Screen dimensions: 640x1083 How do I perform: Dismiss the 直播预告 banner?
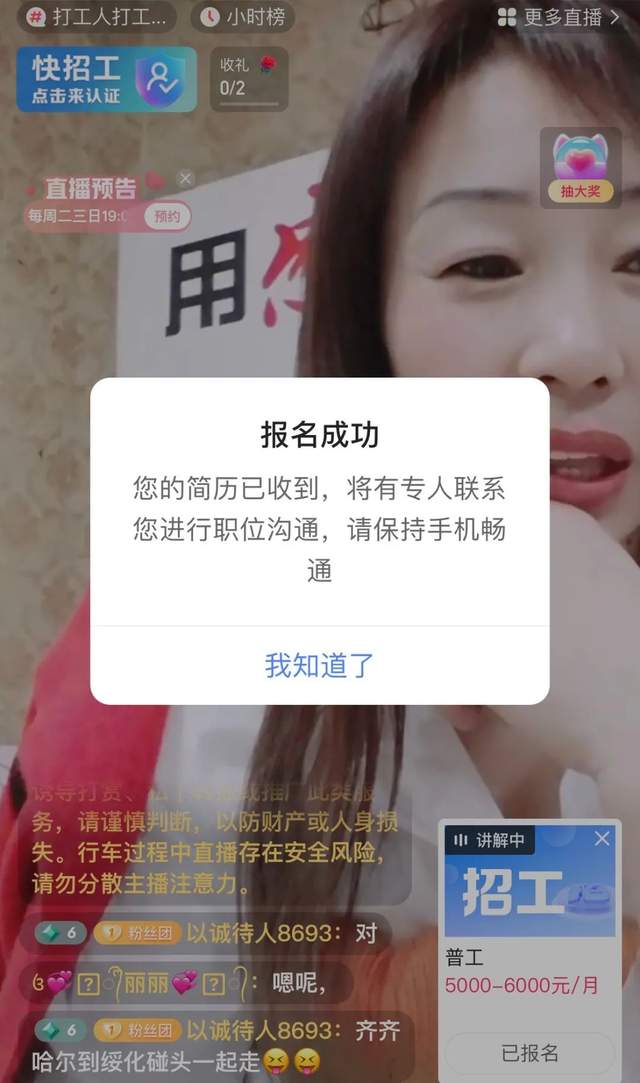[x=185, y=179]
